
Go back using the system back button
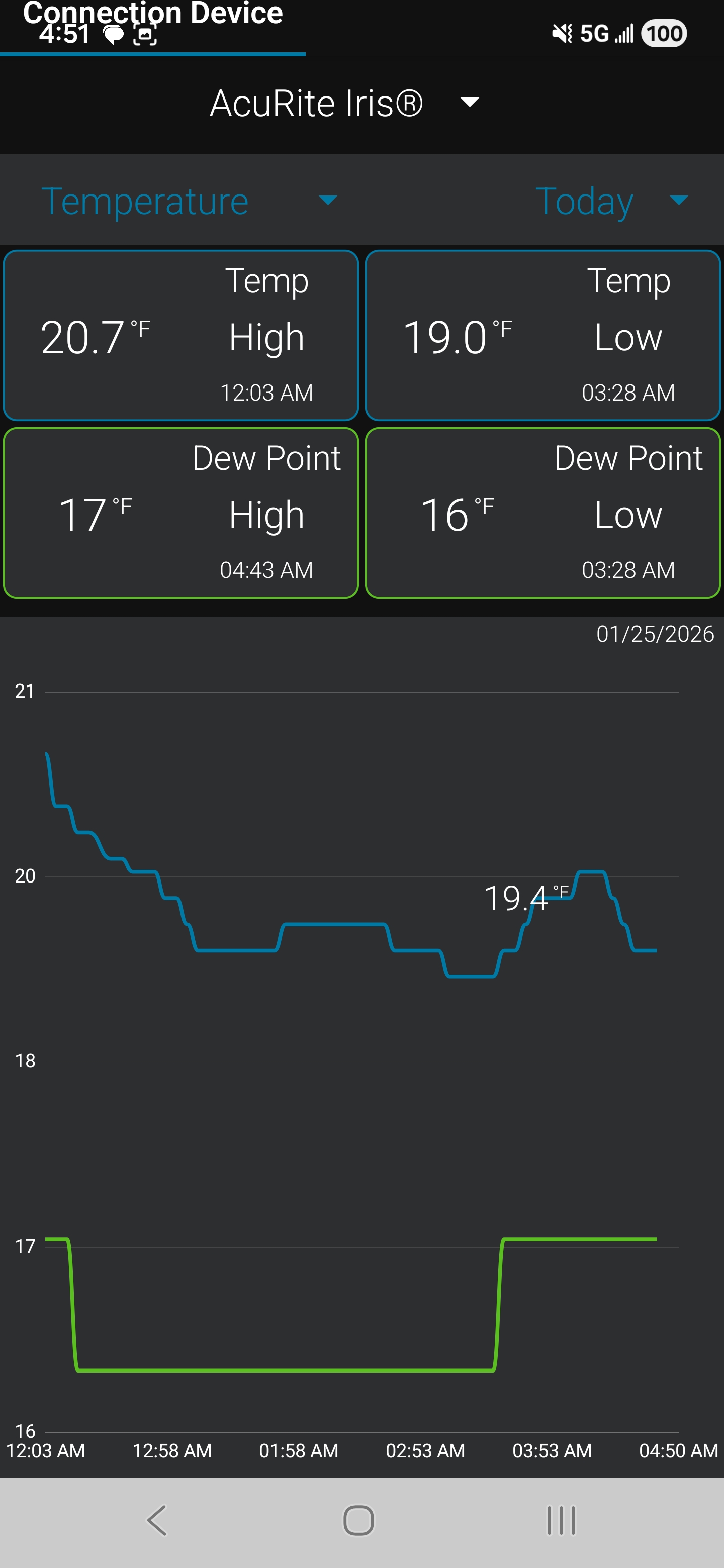(x=157, y=1520)
